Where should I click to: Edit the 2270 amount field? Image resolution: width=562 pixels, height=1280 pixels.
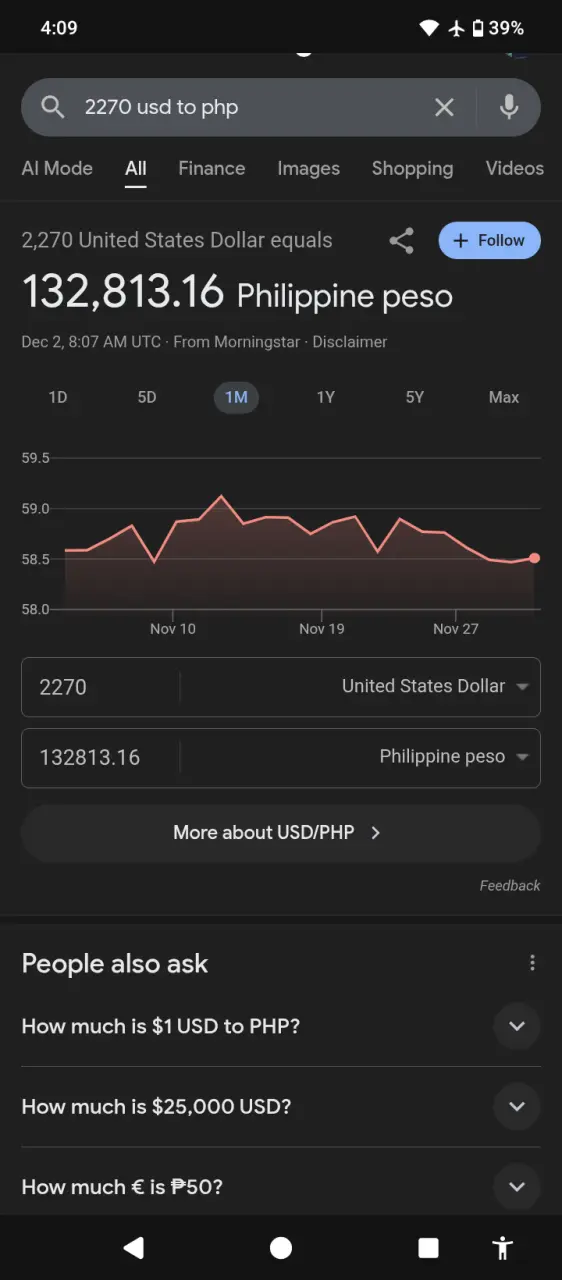click(x=100, y=687)
